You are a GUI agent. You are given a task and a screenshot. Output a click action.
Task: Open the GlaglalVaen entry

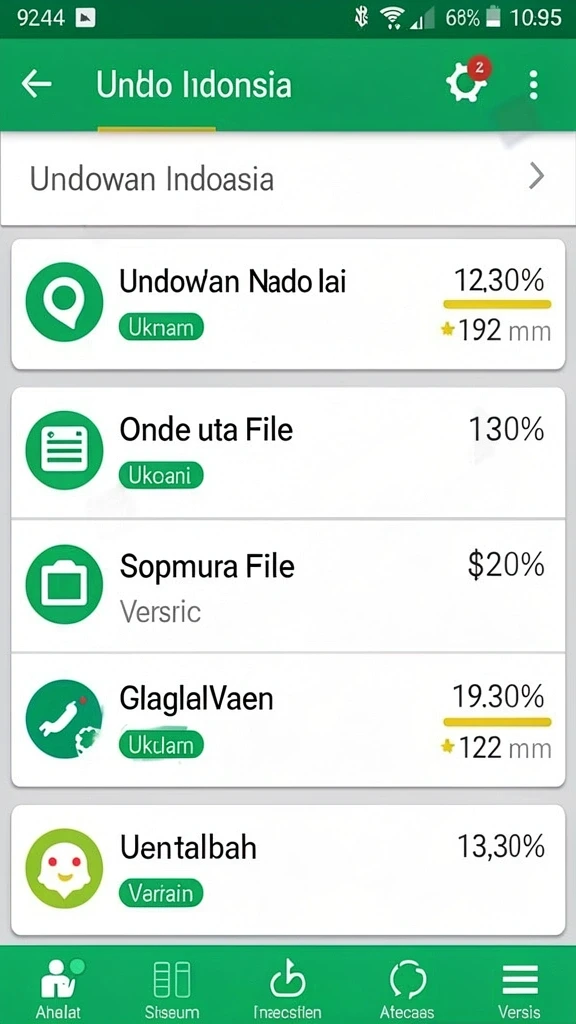(x=288, y=720)
